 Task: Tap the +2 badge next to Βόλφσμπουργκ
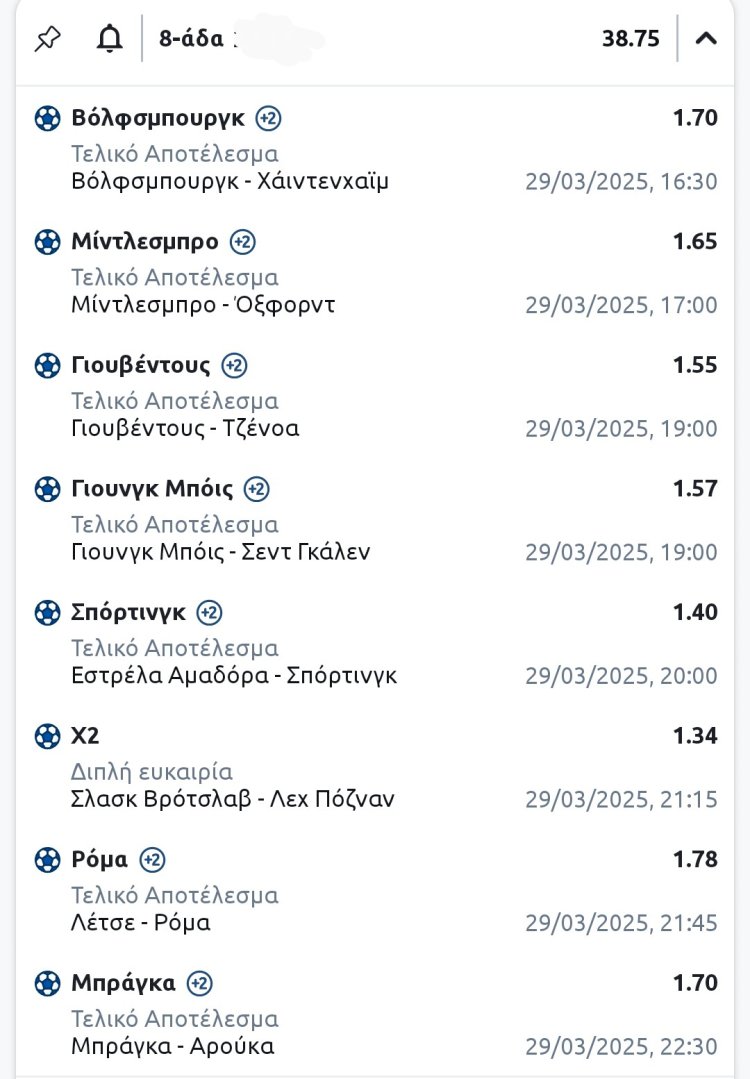point(268,118)
